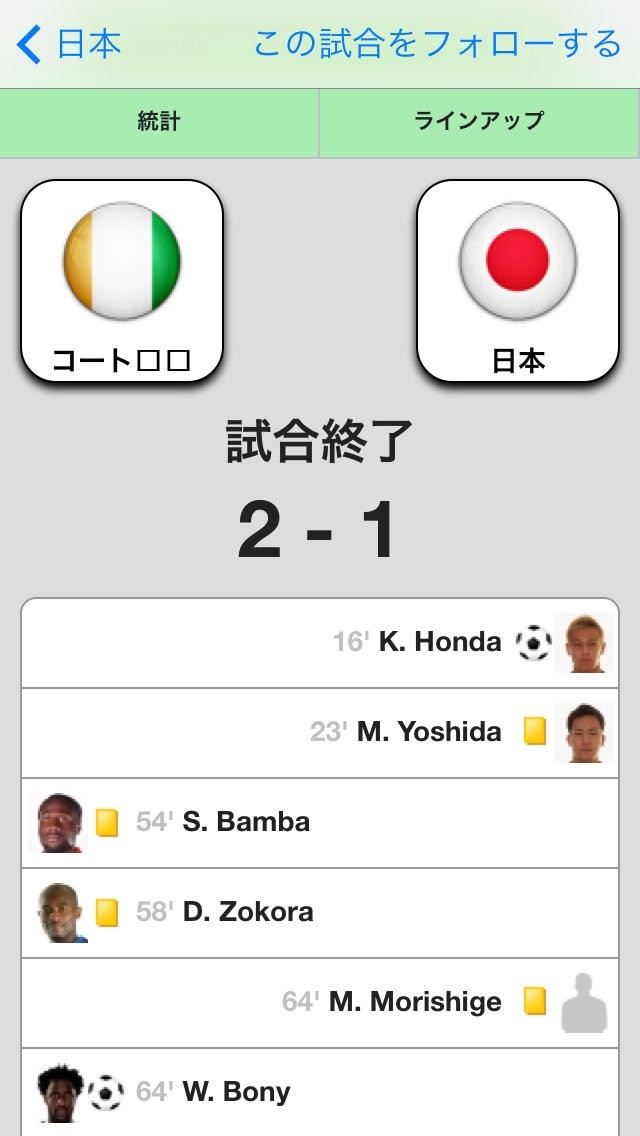Open D. Zokora yellow card row
This screenshot has width=640, height=1136.
point(320,913)
